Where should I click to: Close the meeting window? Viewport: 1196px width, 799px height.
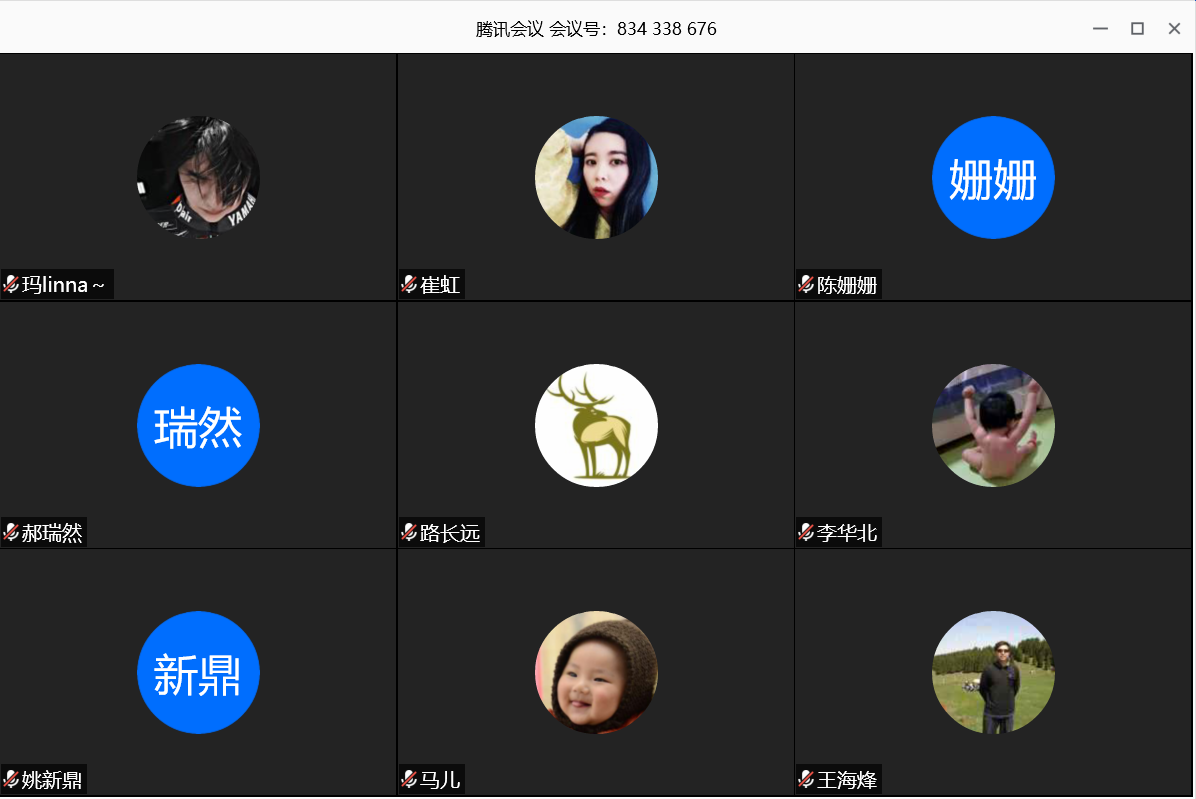coord(1174,29)
